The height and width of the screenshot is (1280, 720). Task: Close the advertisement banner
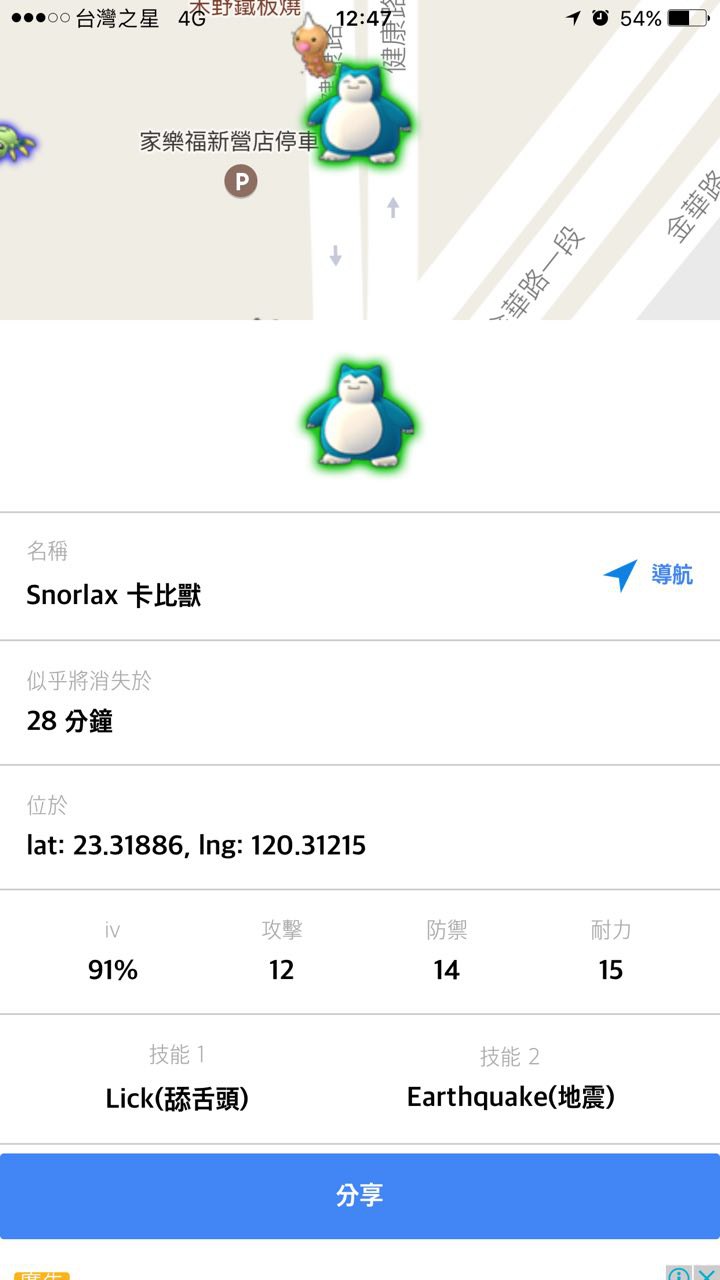click(707, 1274)
